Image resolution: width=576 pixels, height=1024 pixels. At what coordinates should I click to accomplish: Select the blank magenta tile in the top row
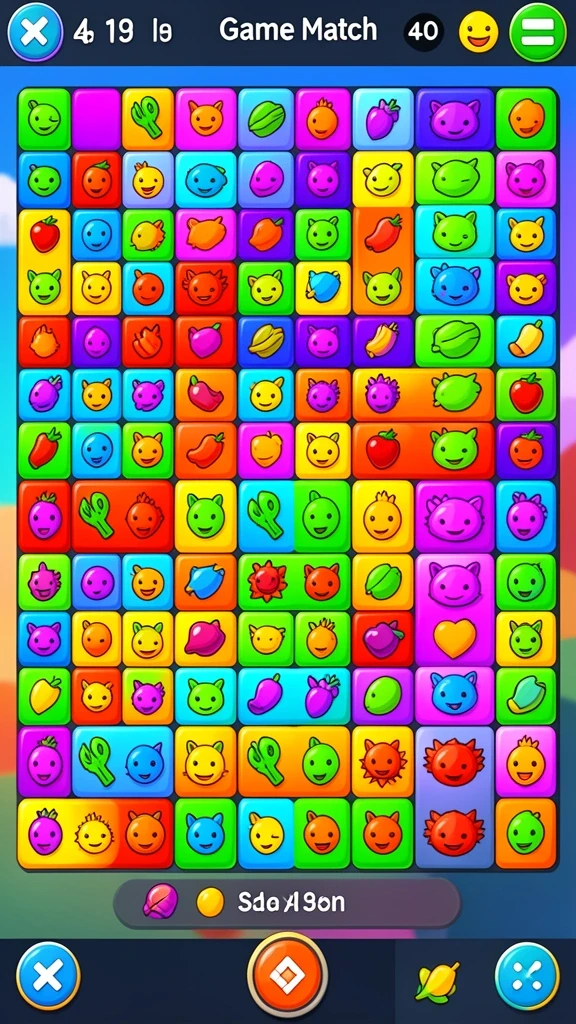[96, 120]
